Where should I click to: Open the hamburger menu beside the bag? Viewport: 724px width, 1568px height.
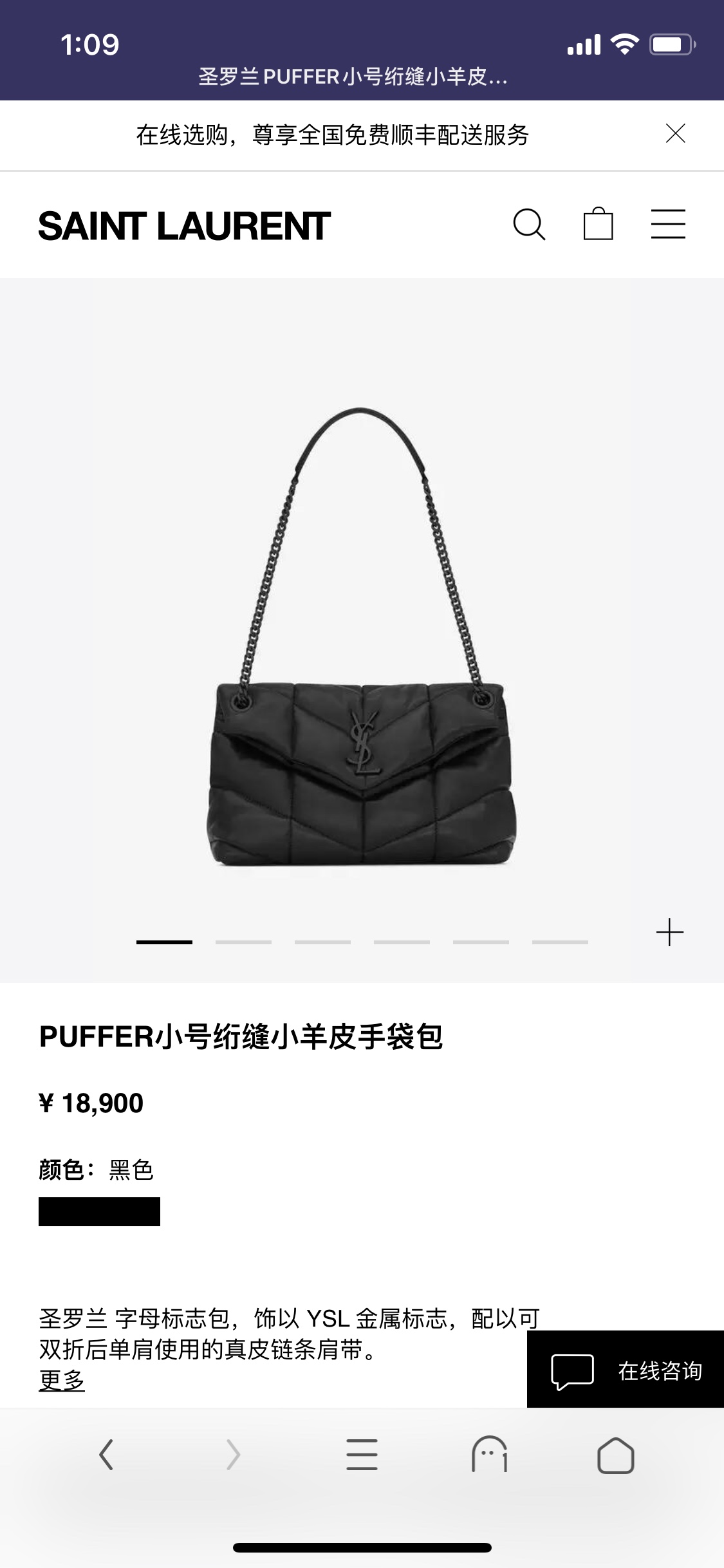(x=668, y=225)
